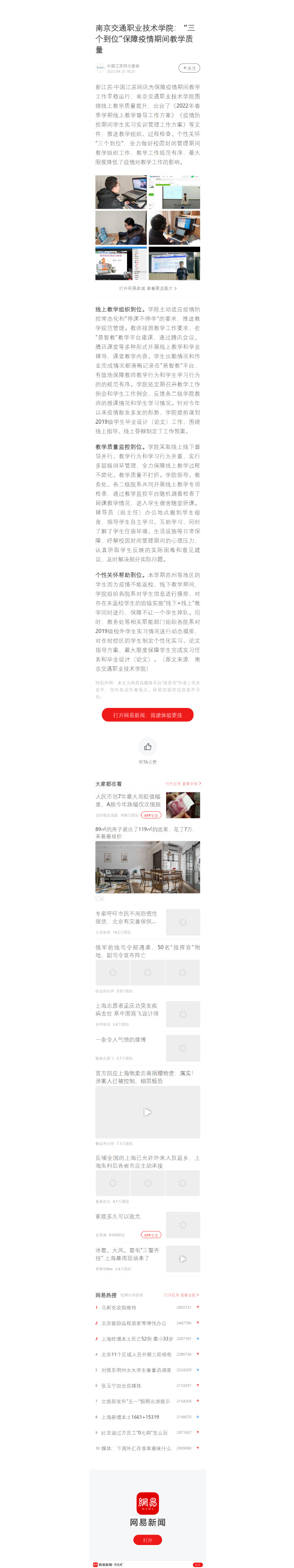Viewport: 294px width, 1568px height.
Task: Open 打开网易新闻 查看更多图片 link
Action: click(147, 289)
